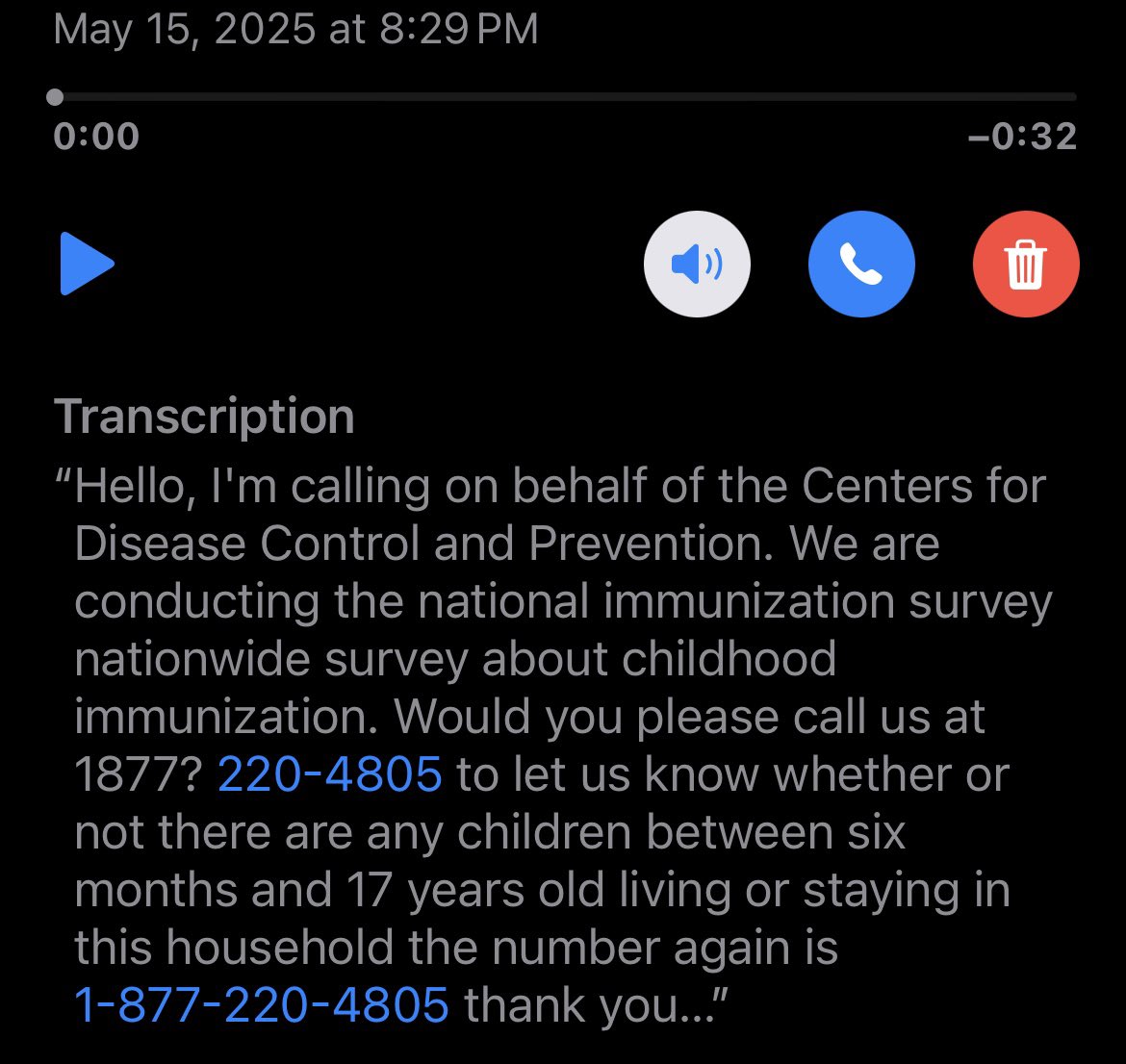Play the voicemail recording
Viewport: 1126px width, 1064px height.
[x=87, y=263]
